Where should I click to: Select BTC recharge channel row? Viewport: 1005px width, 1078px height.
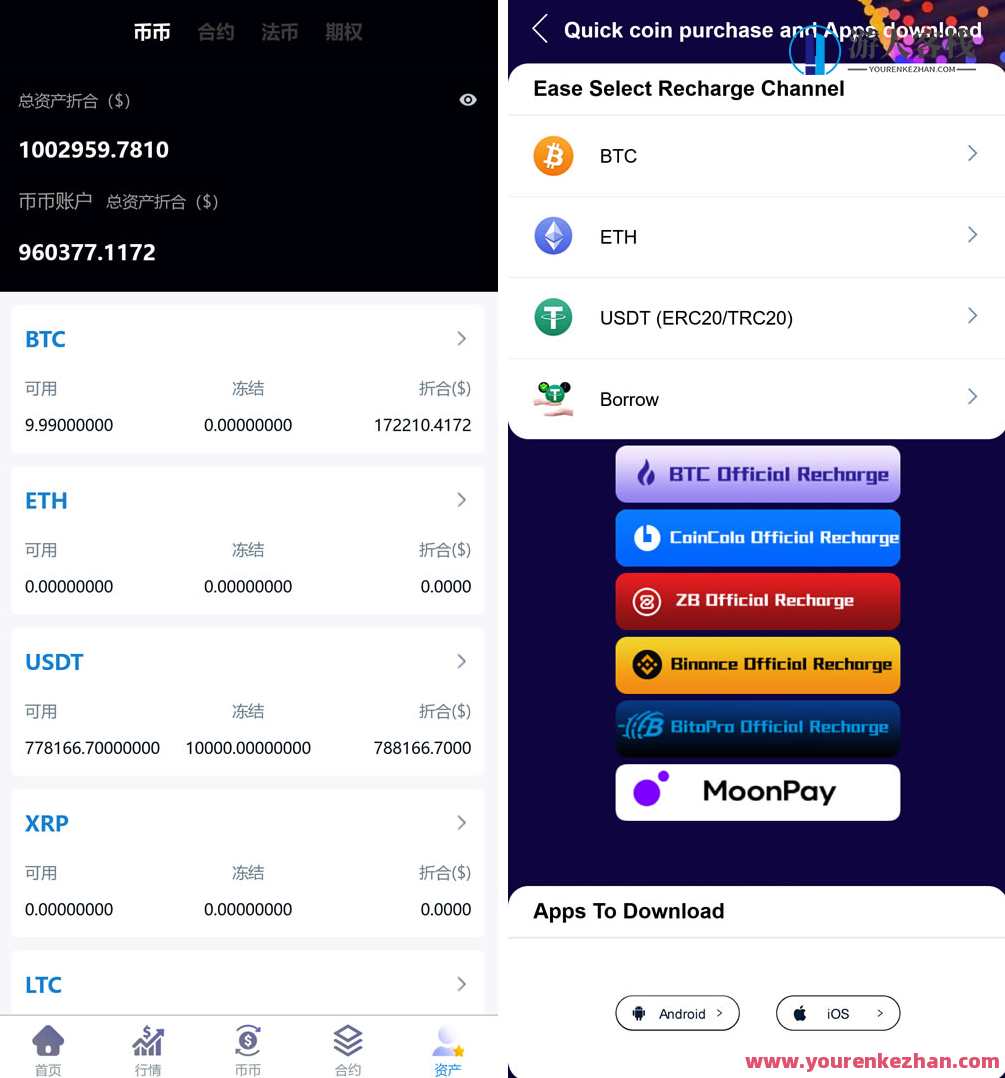tap(756, 156)
